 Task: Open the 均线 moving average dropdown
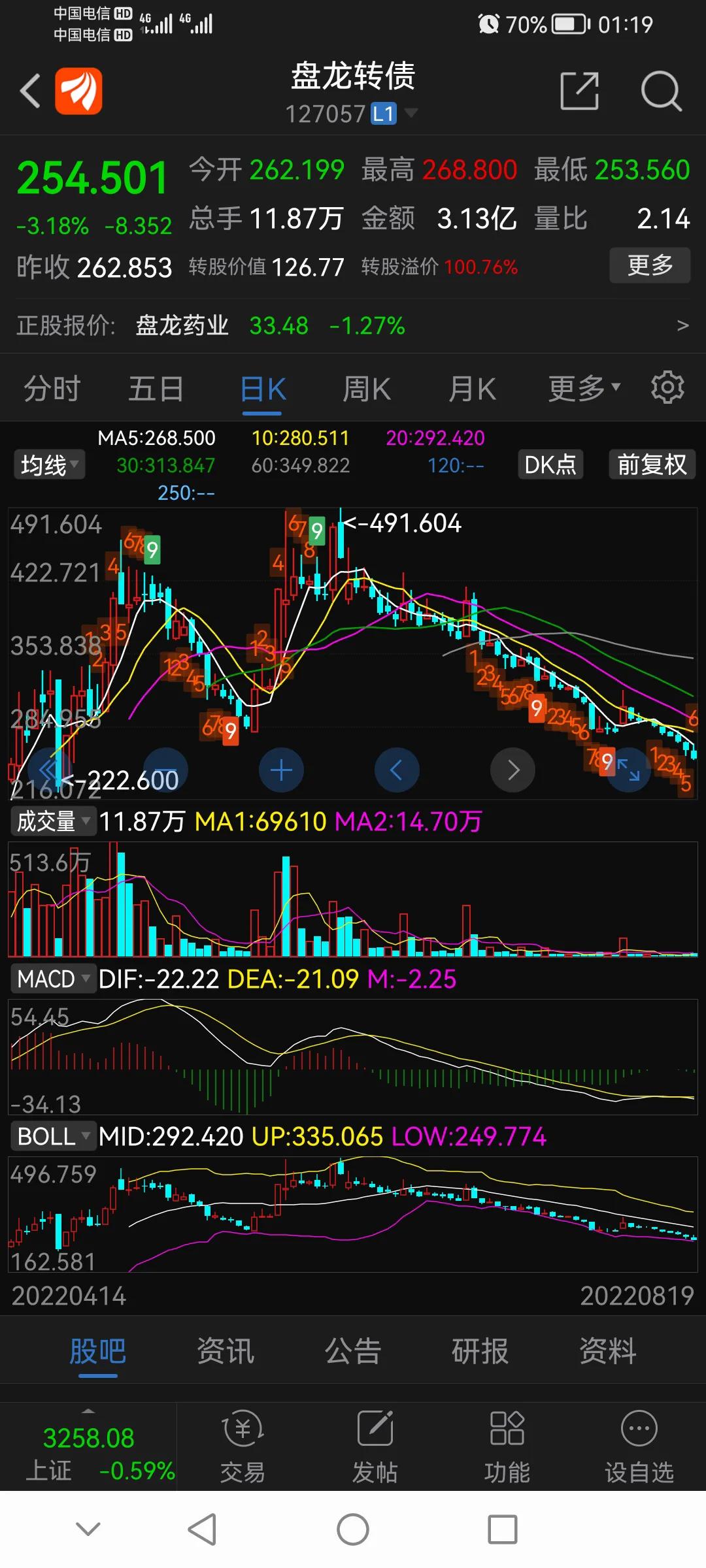48,465
